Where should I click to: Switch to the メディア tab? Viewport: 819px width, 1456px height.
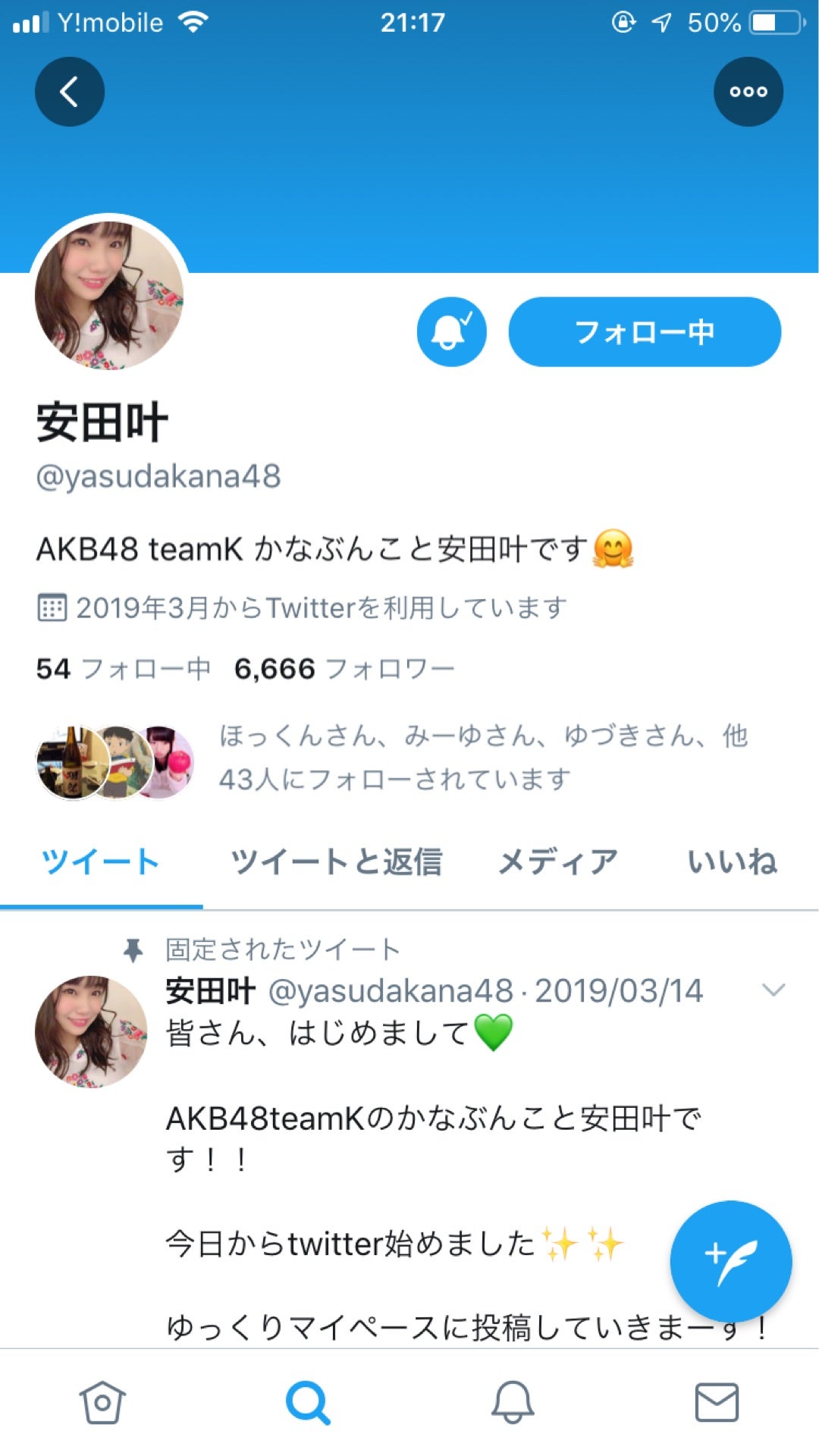point(557,862)
